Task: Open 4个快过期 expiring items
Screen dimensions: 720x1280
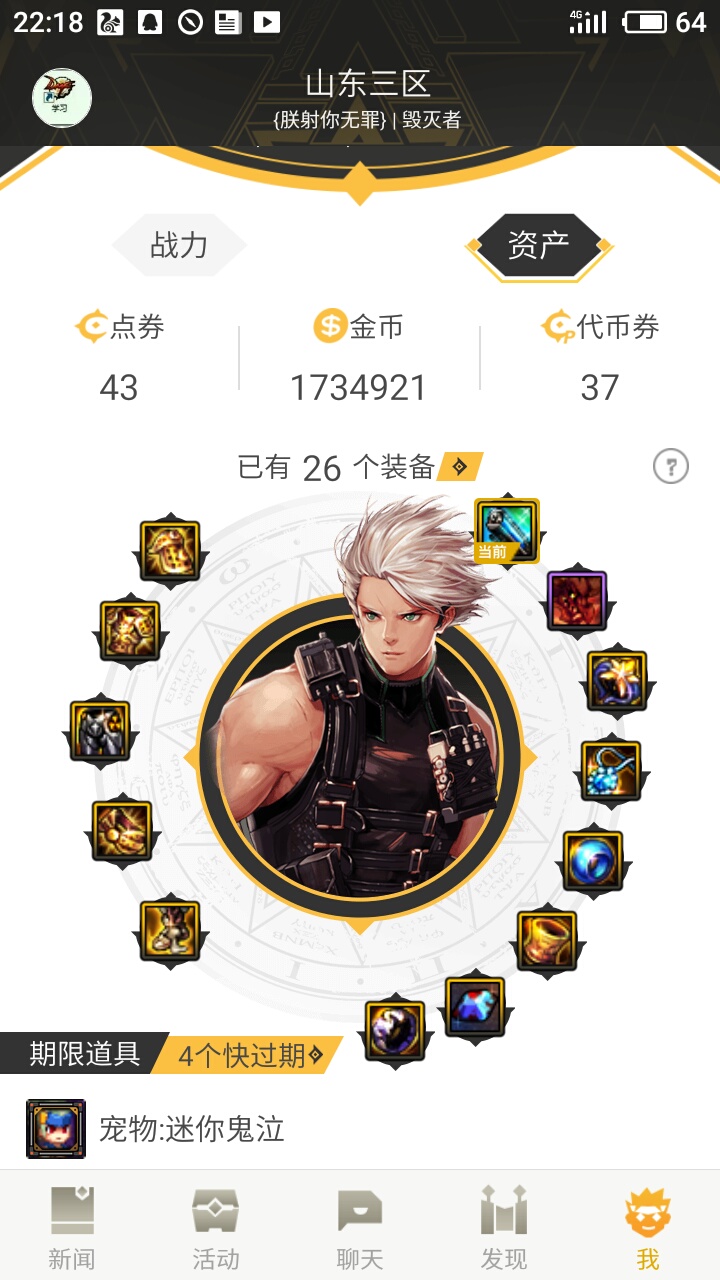Action: coord(250,1055)
